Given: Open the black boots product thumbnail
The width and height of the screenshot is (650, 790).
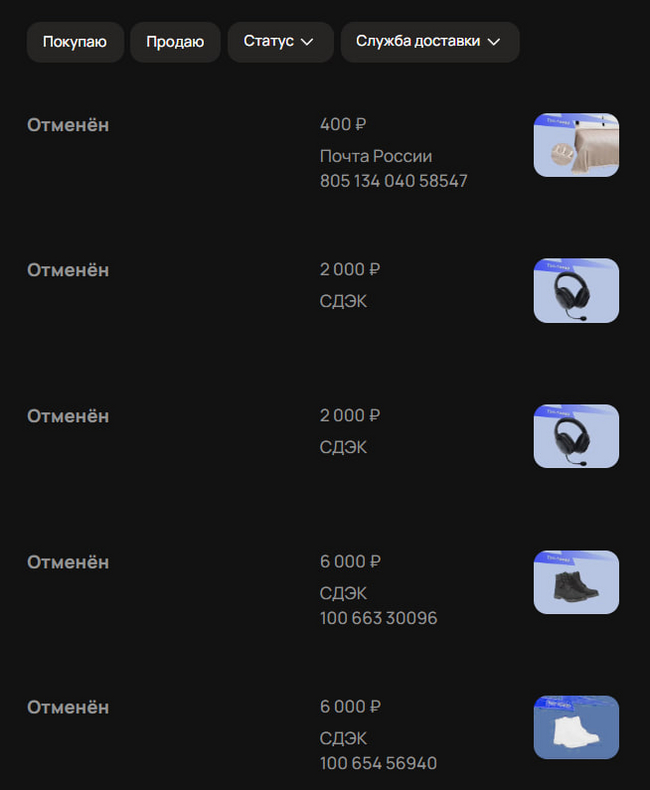Looking at the screenshot, I should pyautogui.click(x=576, y=582).
